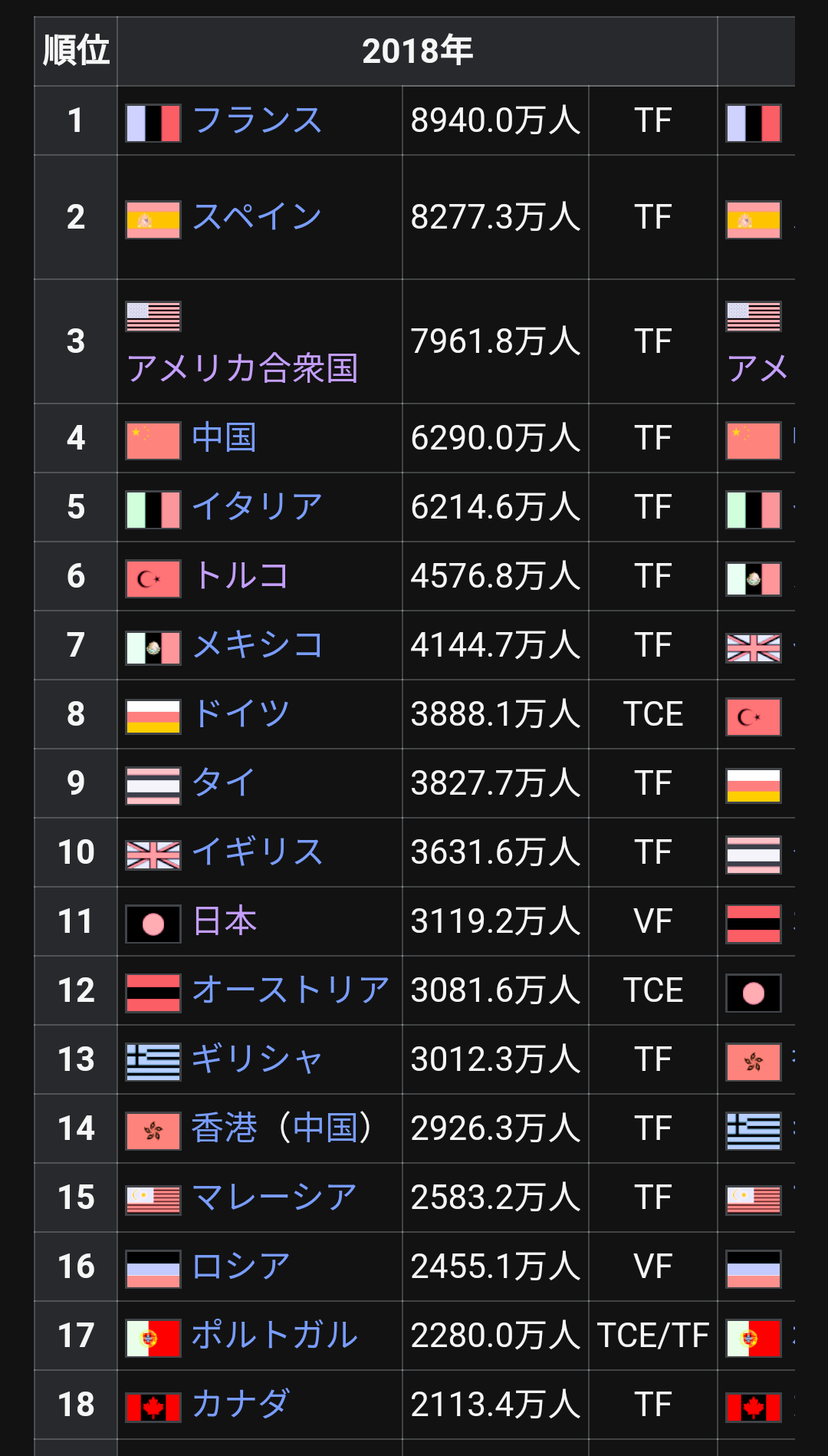Screen dimensions: 828x1456
Task: Open the アメリカ合衆国 link in 2018 column
Action: tap(242, 368)
